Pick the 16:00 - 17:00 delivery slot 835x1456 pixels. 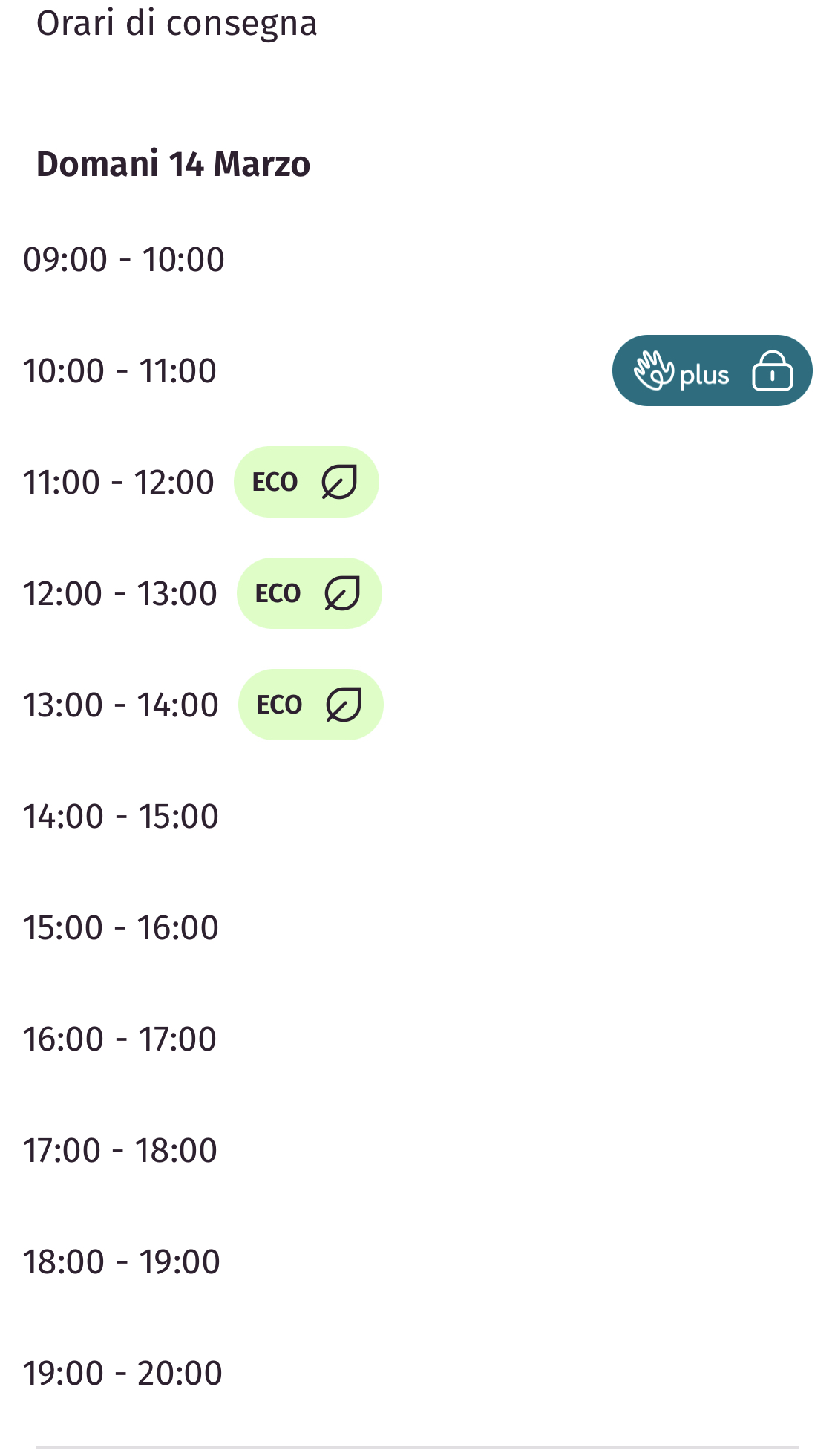(x=120, y=1039)
